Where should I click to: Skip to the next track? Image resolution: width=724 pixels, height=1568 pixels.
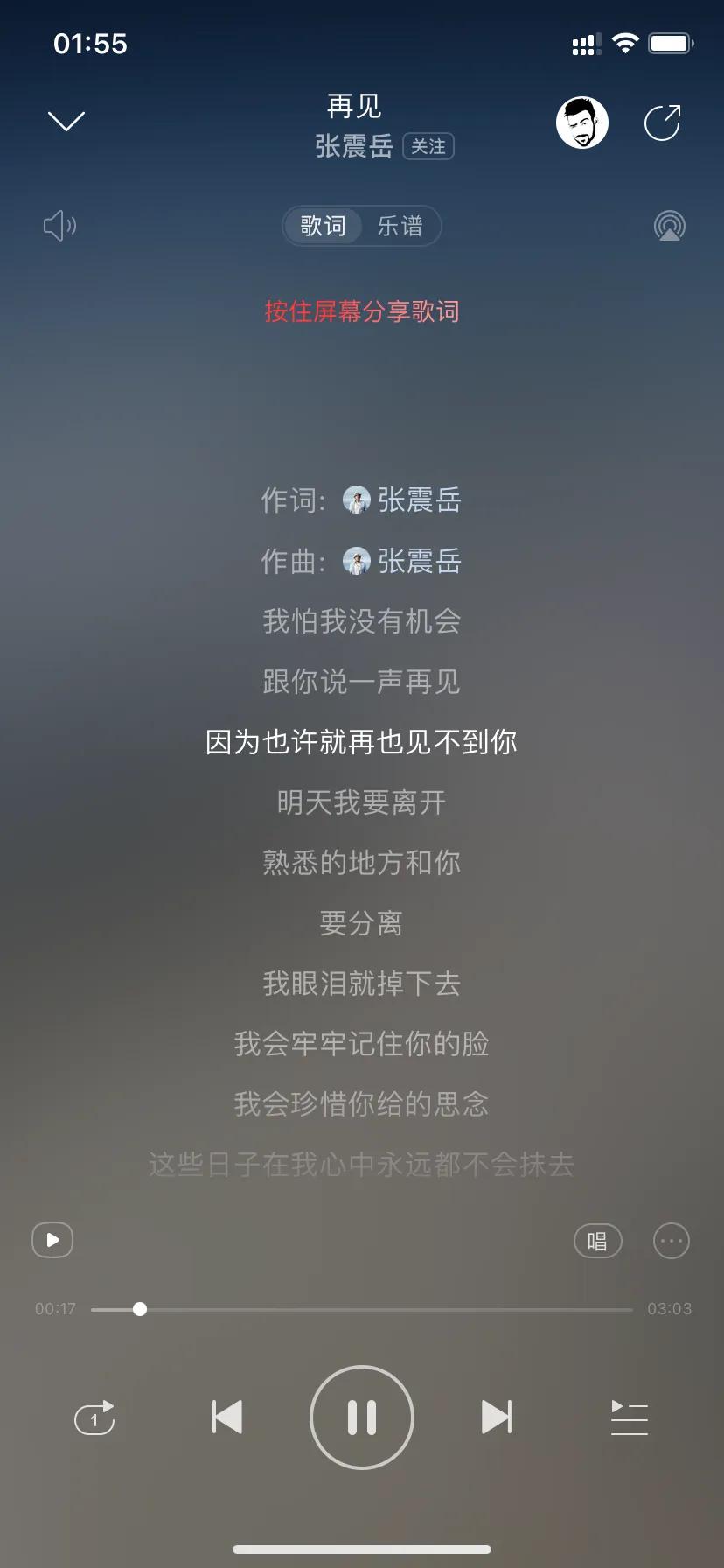point(497,1417)
